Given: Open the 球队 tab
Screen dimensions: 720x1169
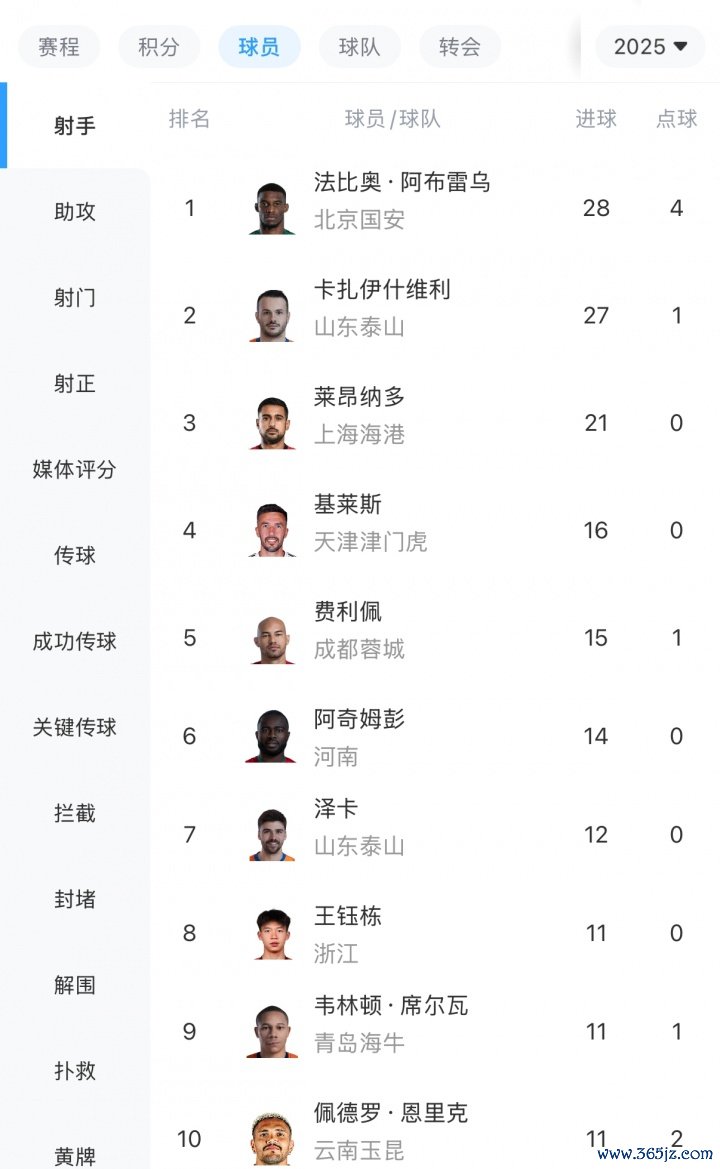Looking at the screenshot, I should (x=359, y=47).
